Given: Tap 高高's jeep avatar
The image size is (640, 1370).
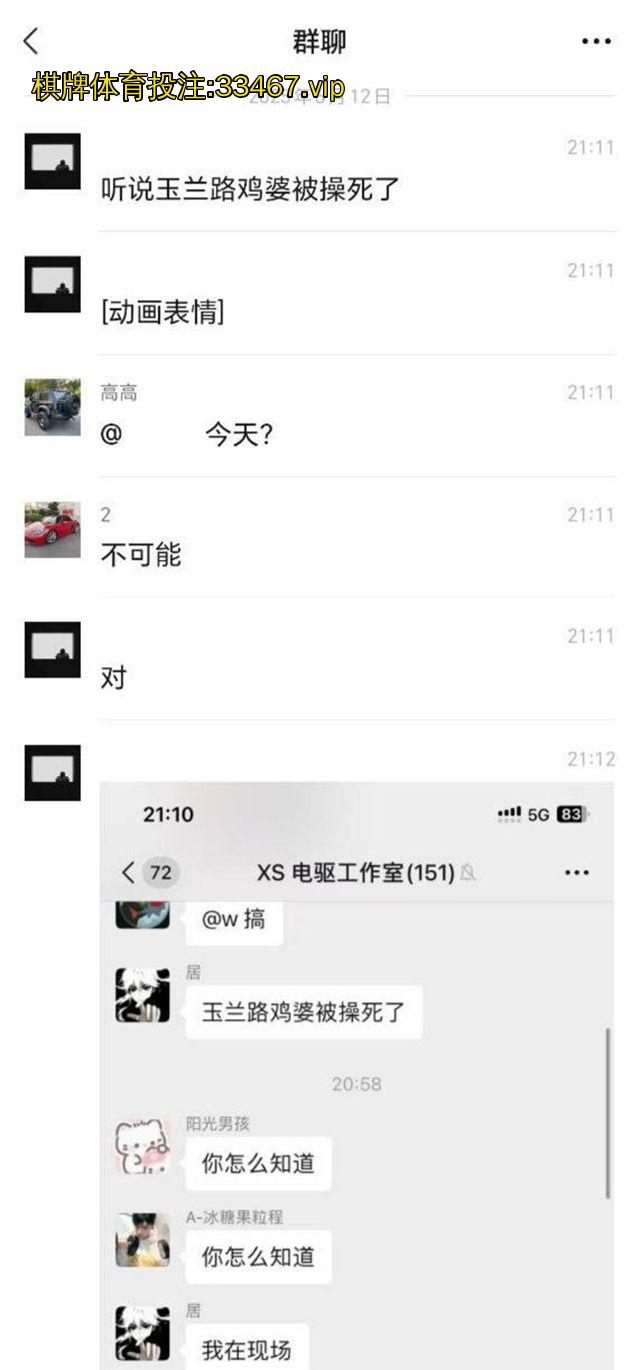Looking at the screenshot, I should coord(52,407).
